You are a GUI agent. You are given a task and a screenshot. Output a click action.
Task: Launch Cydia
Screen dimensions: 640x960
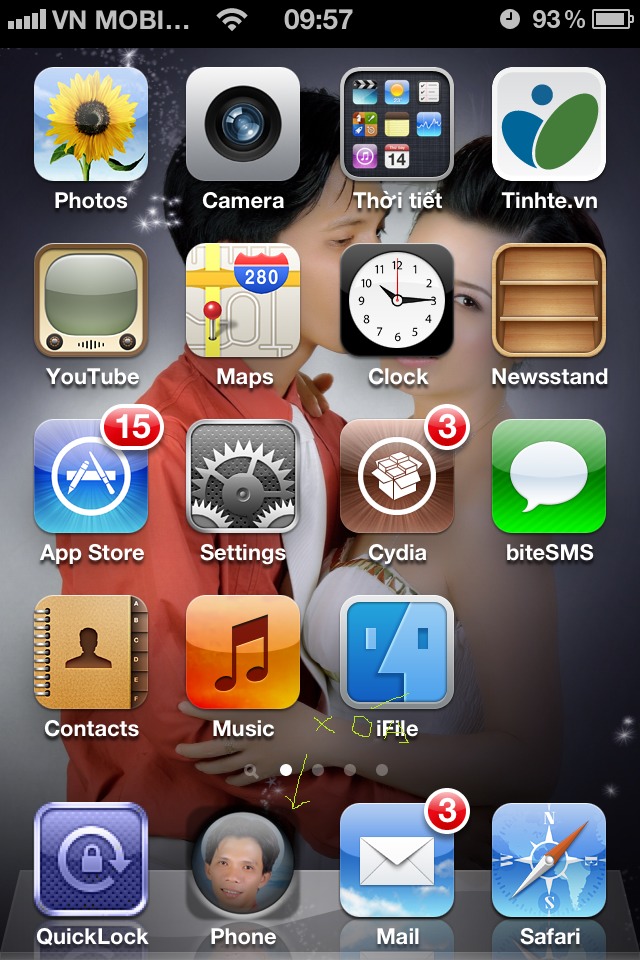[397, 476]
